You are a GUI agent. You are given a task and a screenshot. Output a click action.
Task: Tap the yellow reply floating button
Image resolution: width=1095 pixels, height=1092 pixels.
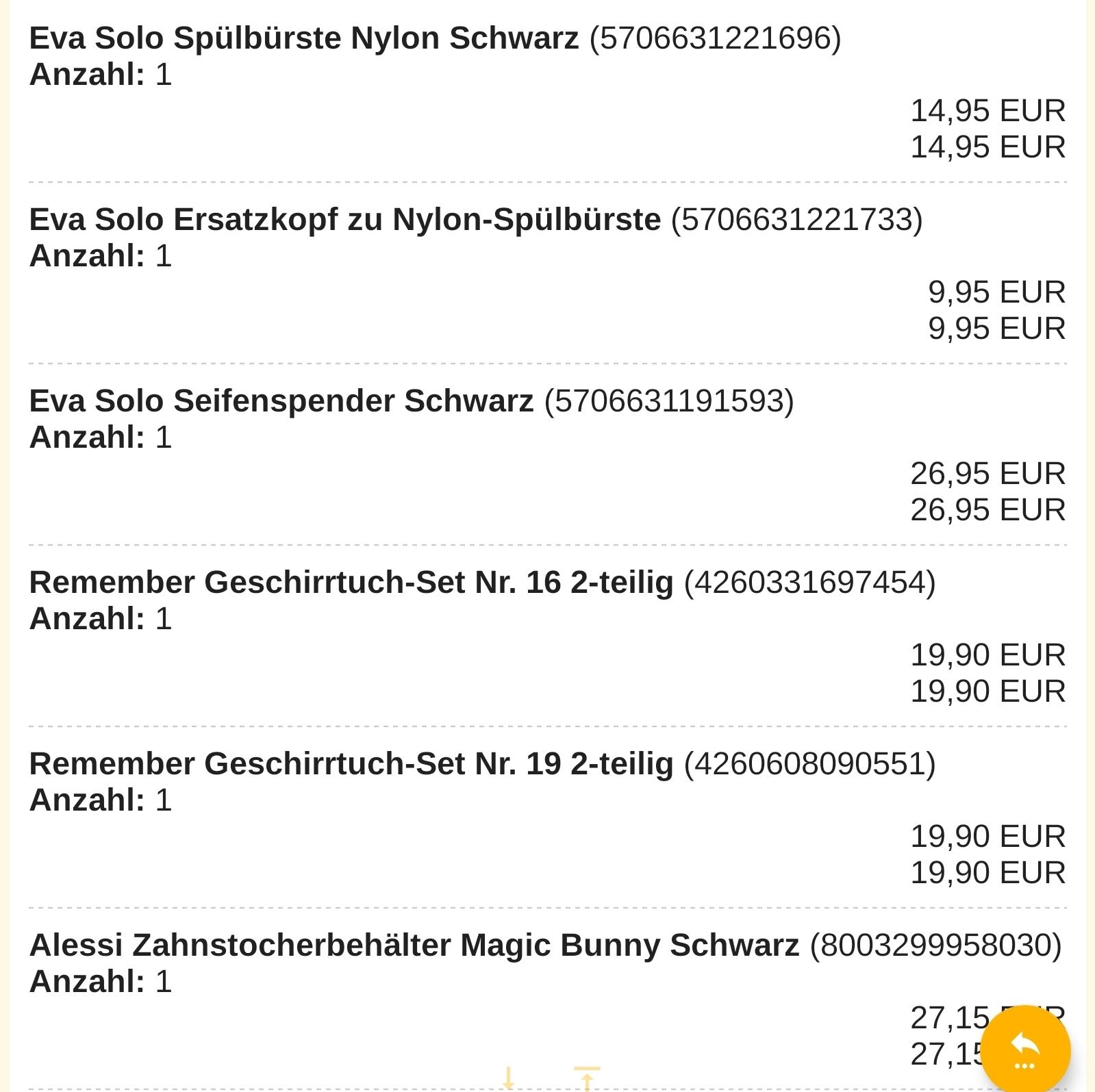pyautogui.click(x=1024, y=1050)
